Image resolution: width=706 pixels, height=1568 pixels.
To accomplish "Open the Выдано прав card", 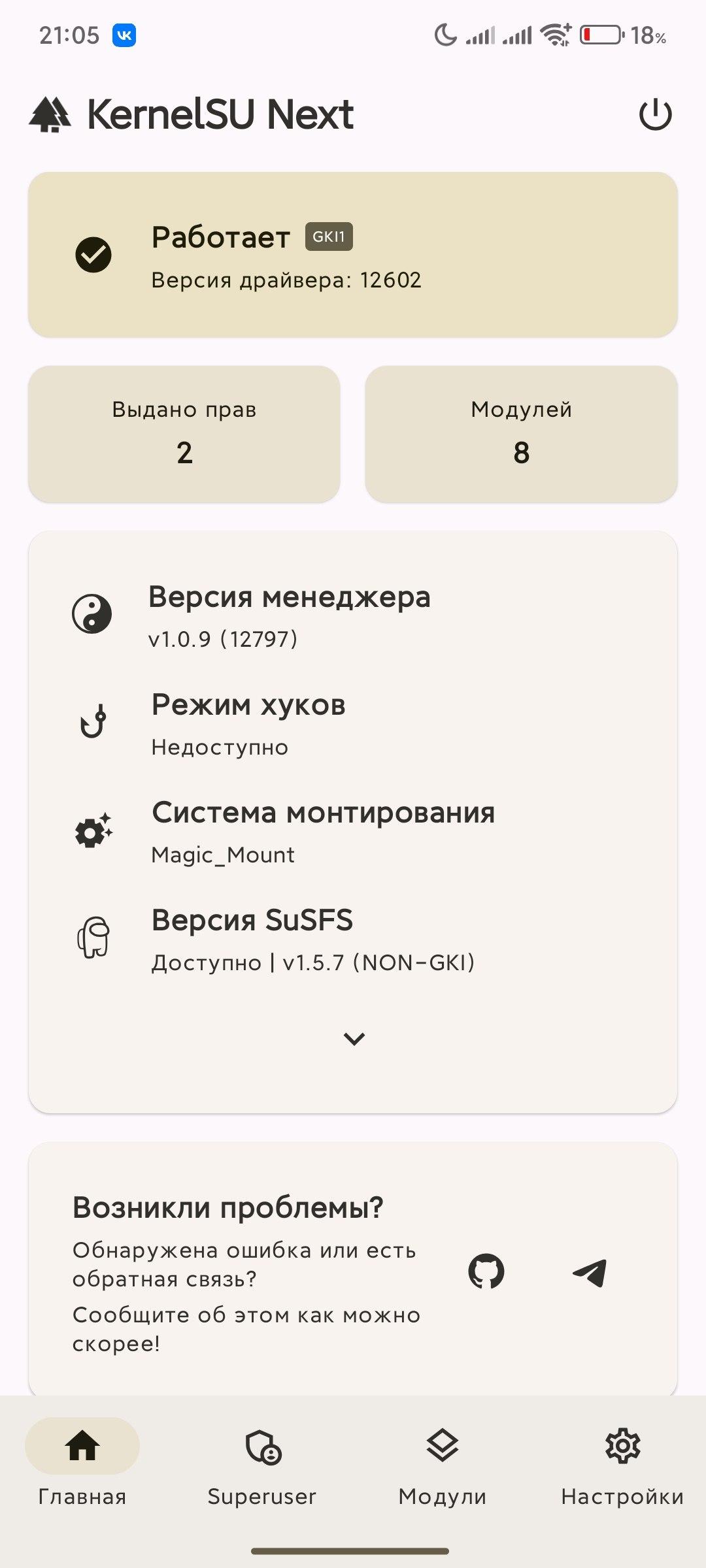I will click(184, 434).
